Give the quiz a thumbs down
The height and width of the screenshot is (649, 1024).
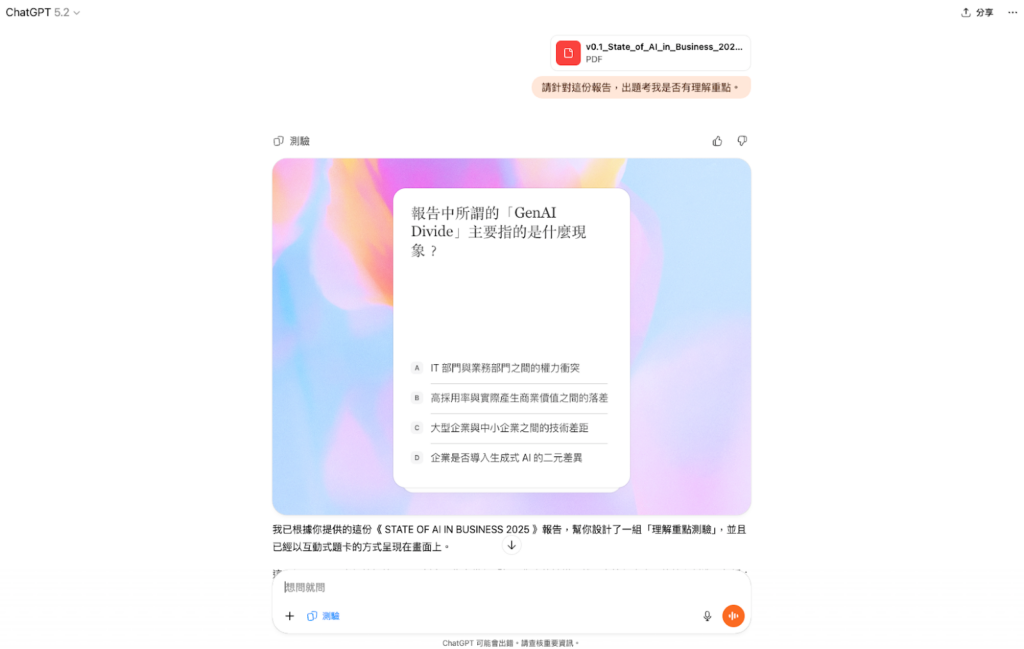(x=742, y=141)
